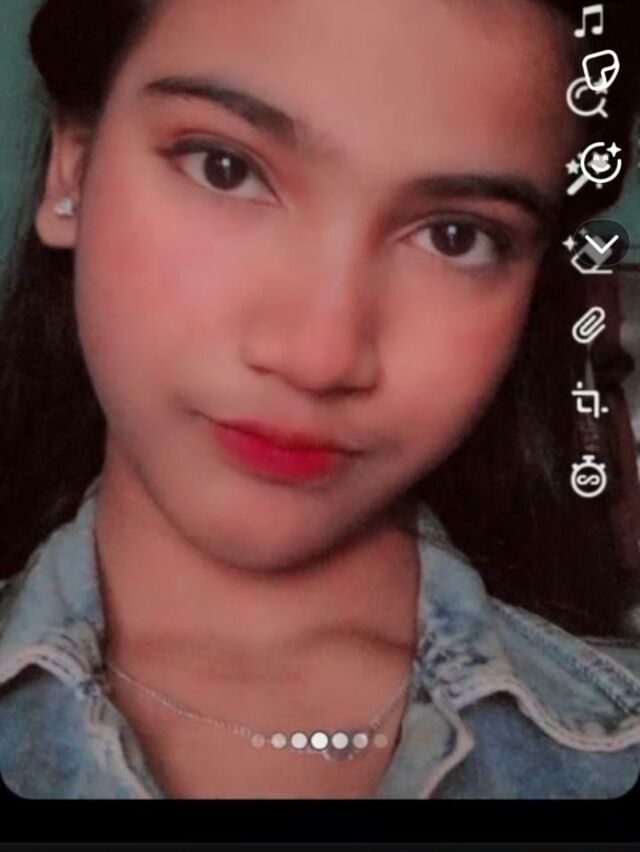Set the snap timer duration
640x852 pixels.
pyautogui.click(x=589, y=477)
